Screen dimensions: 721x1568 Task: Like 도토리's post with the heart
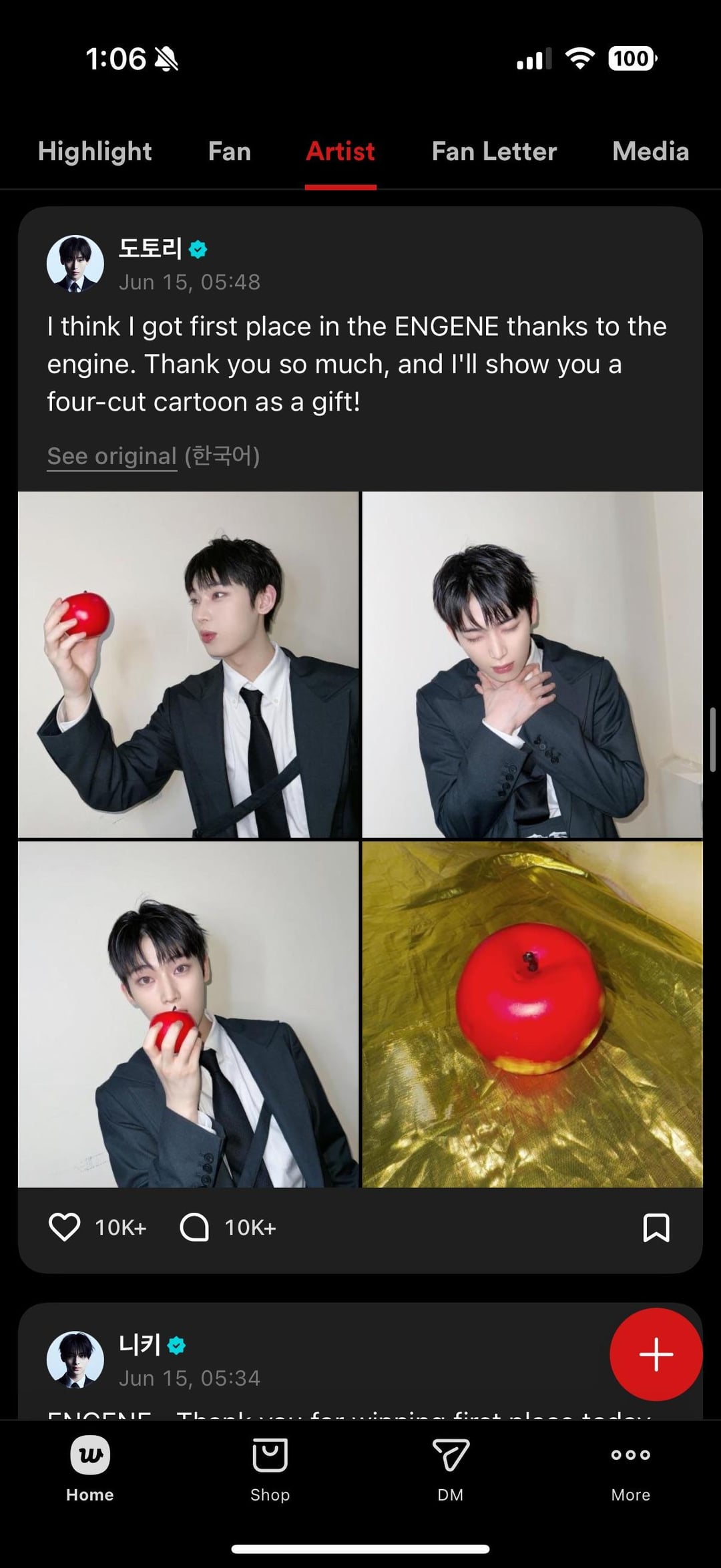coord(65,1227)
